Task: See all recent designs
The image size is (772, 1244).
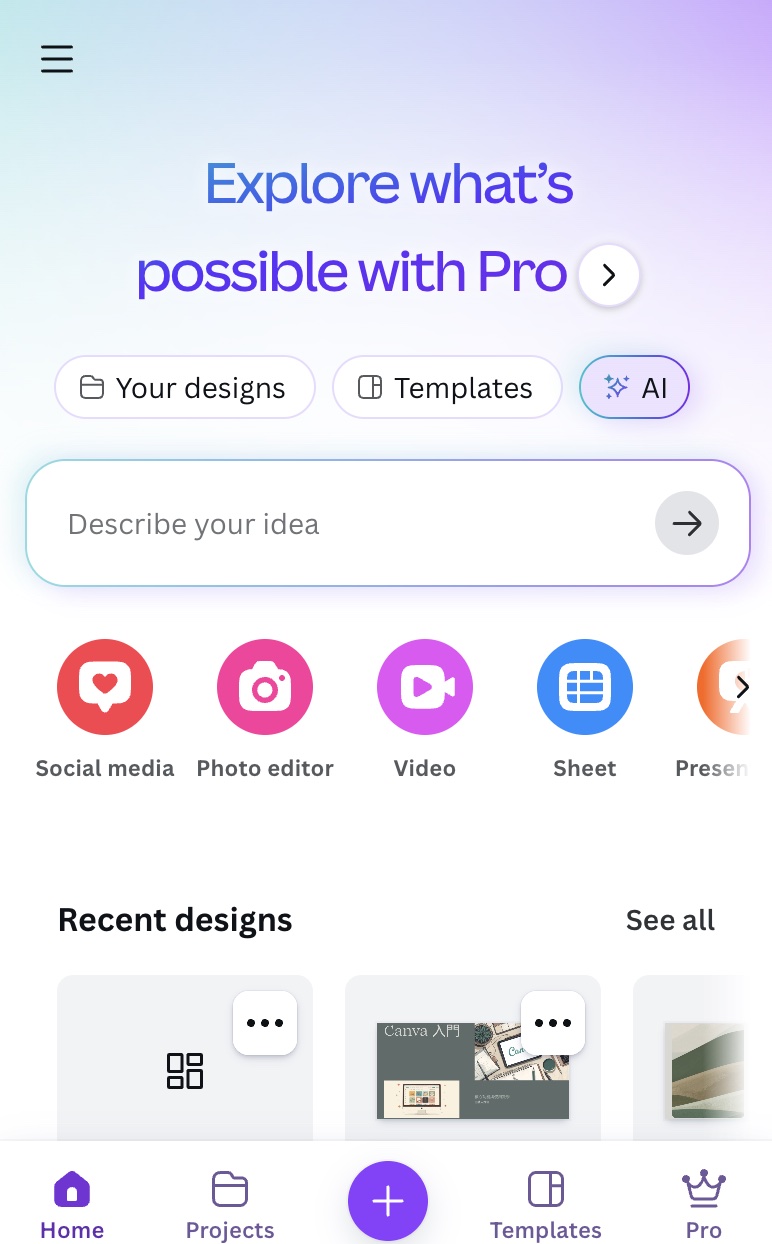Action: click(670, 920)
